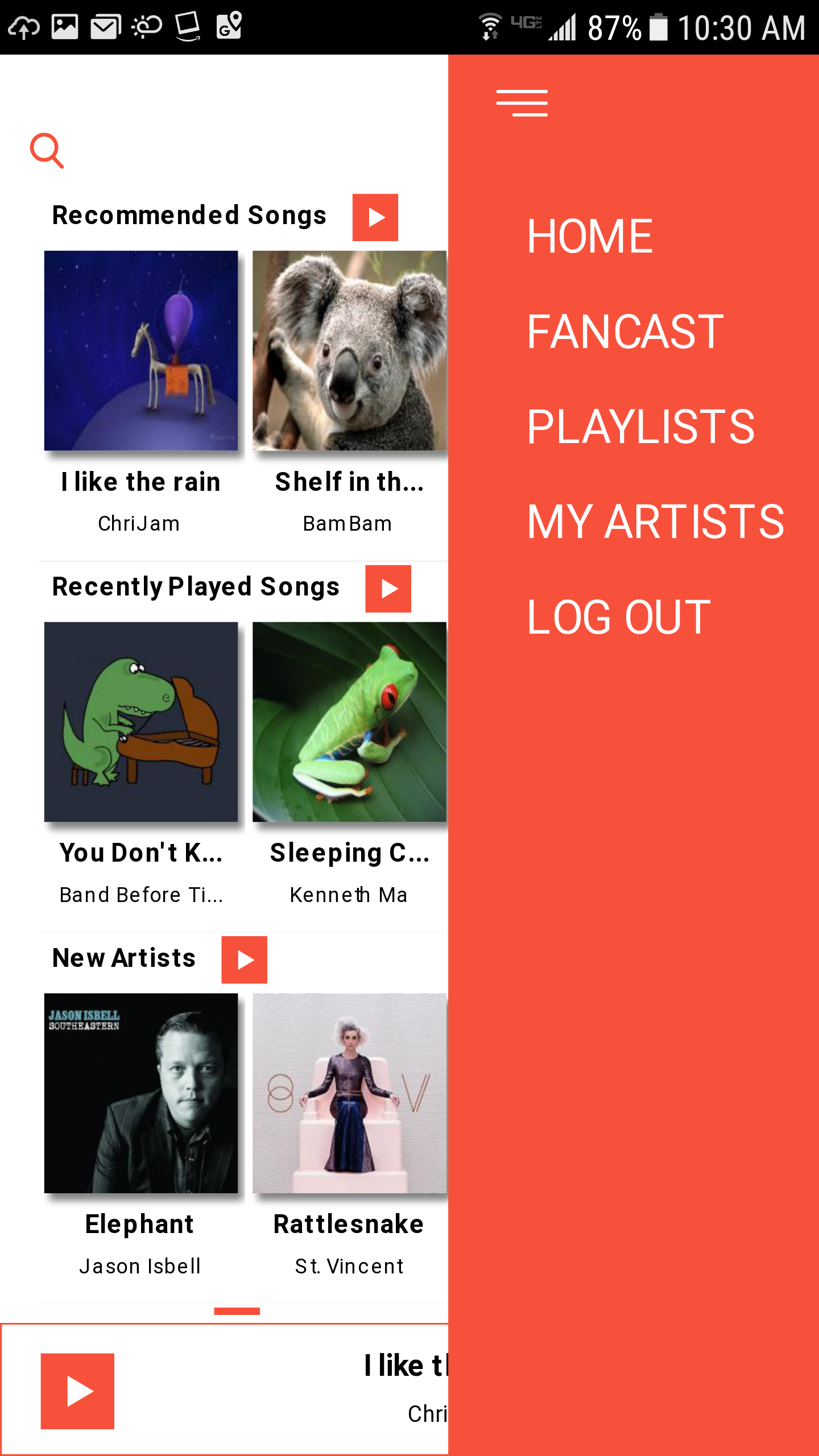Select LOG OUT in the menu
This screenshot has width=819, height=1456.
[x=618, y=617]
